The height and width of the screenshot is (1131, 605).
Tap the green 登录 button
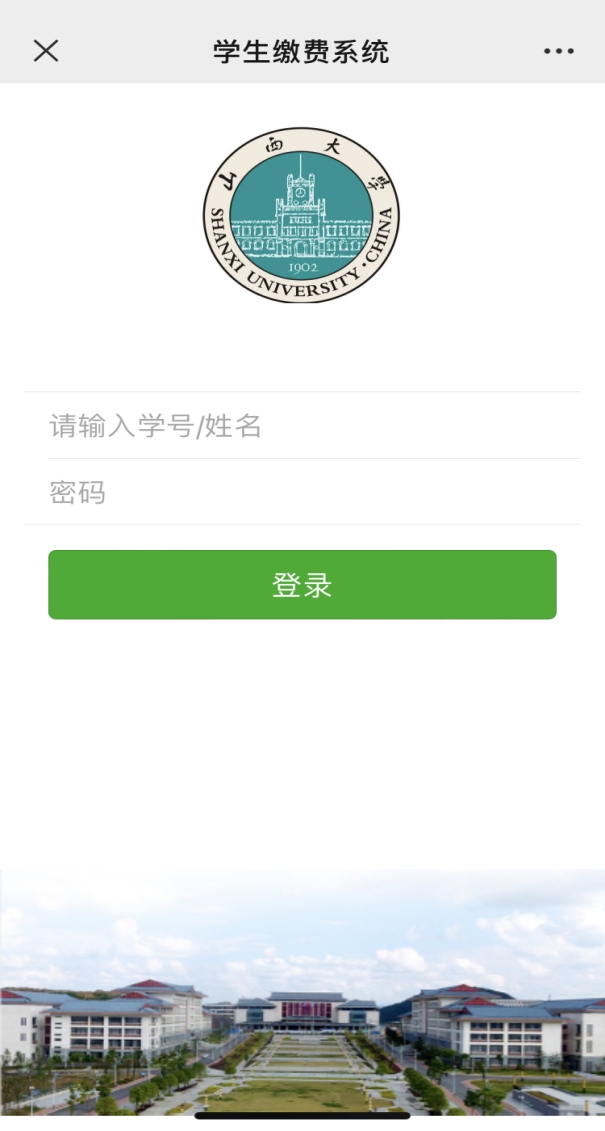tap(302, 585)
